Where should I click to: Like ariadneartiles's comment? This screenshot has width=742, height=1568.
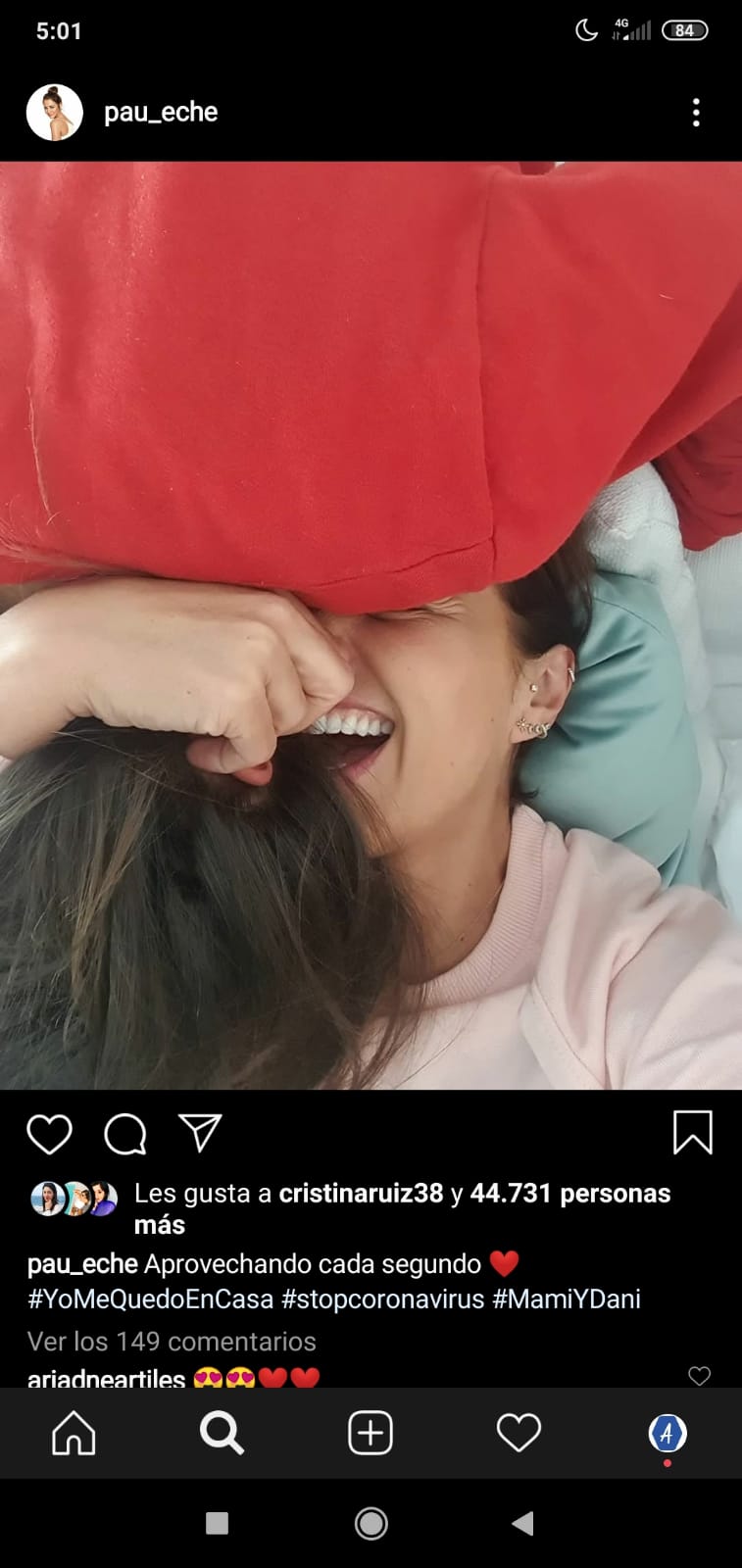pos(699,1375)
